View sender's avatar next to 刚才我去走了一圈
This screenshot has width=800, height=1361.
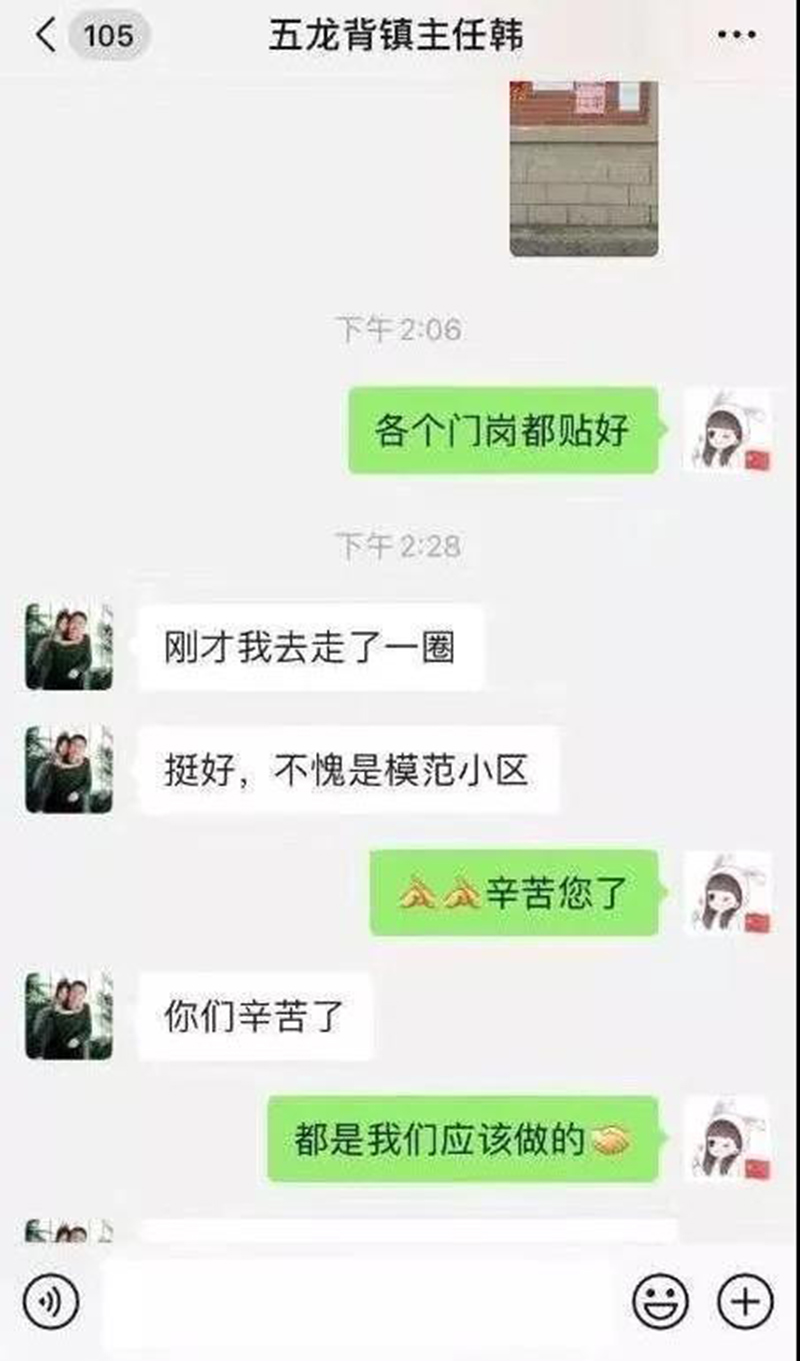(69, 647)
